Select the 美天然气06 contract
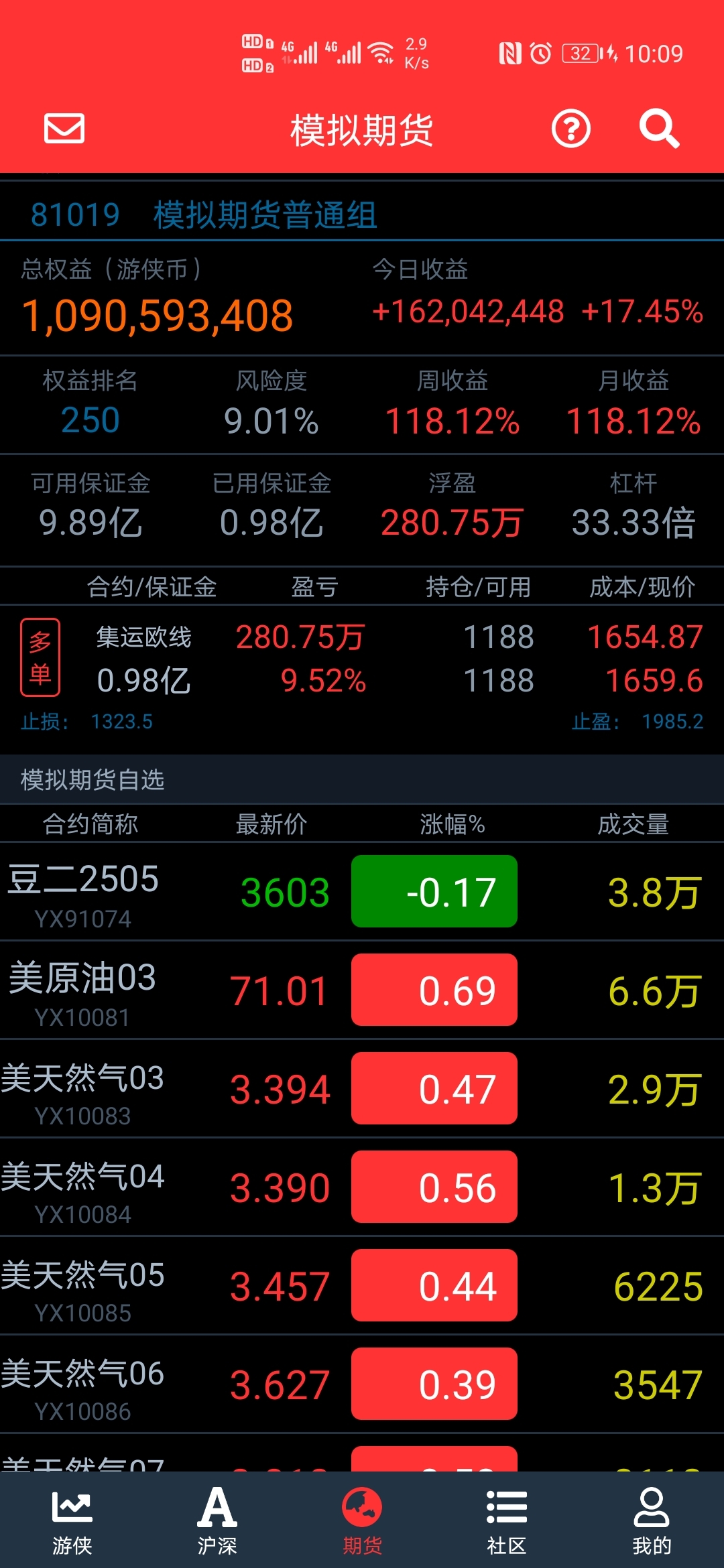 362,1384
